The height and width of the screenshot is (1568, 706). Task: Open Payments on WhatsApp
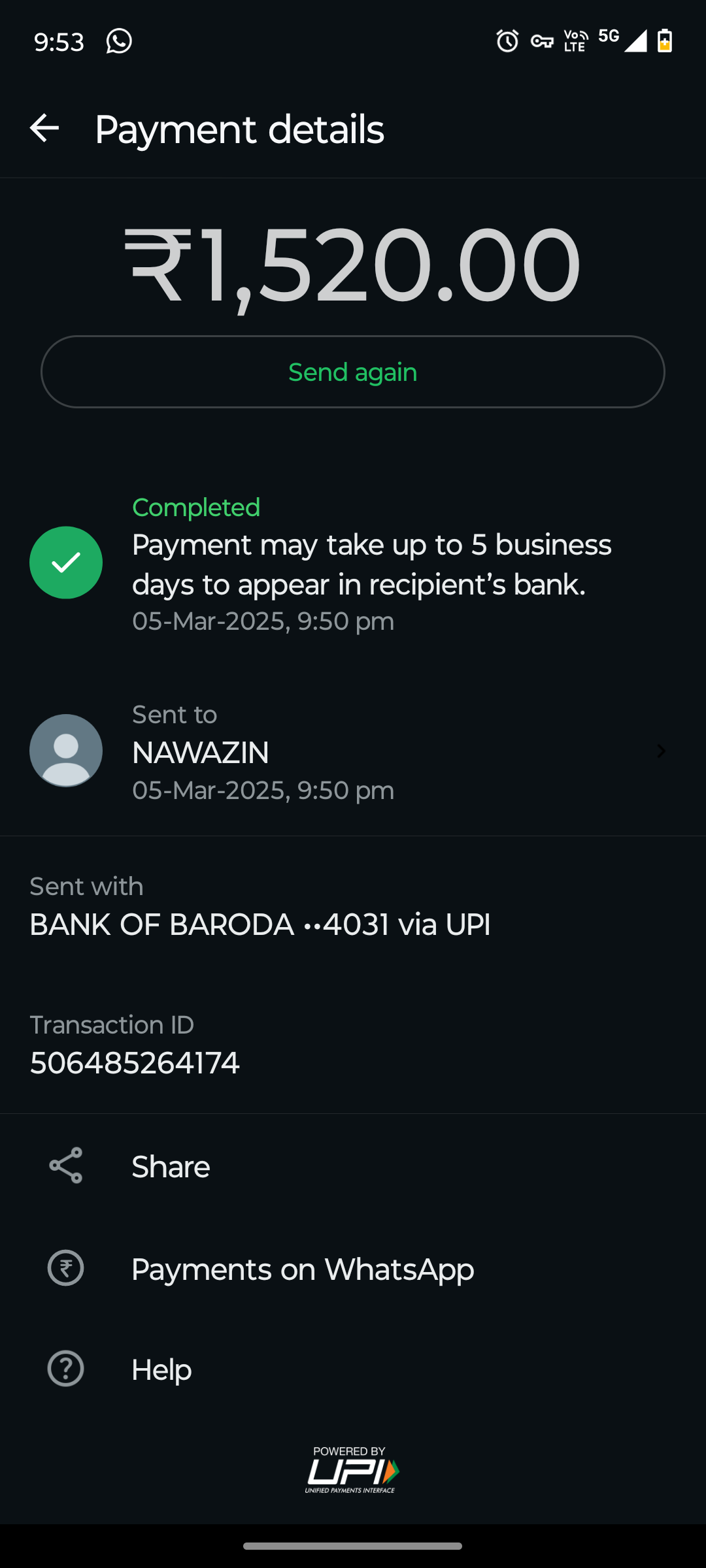(x=302, y=1269)
